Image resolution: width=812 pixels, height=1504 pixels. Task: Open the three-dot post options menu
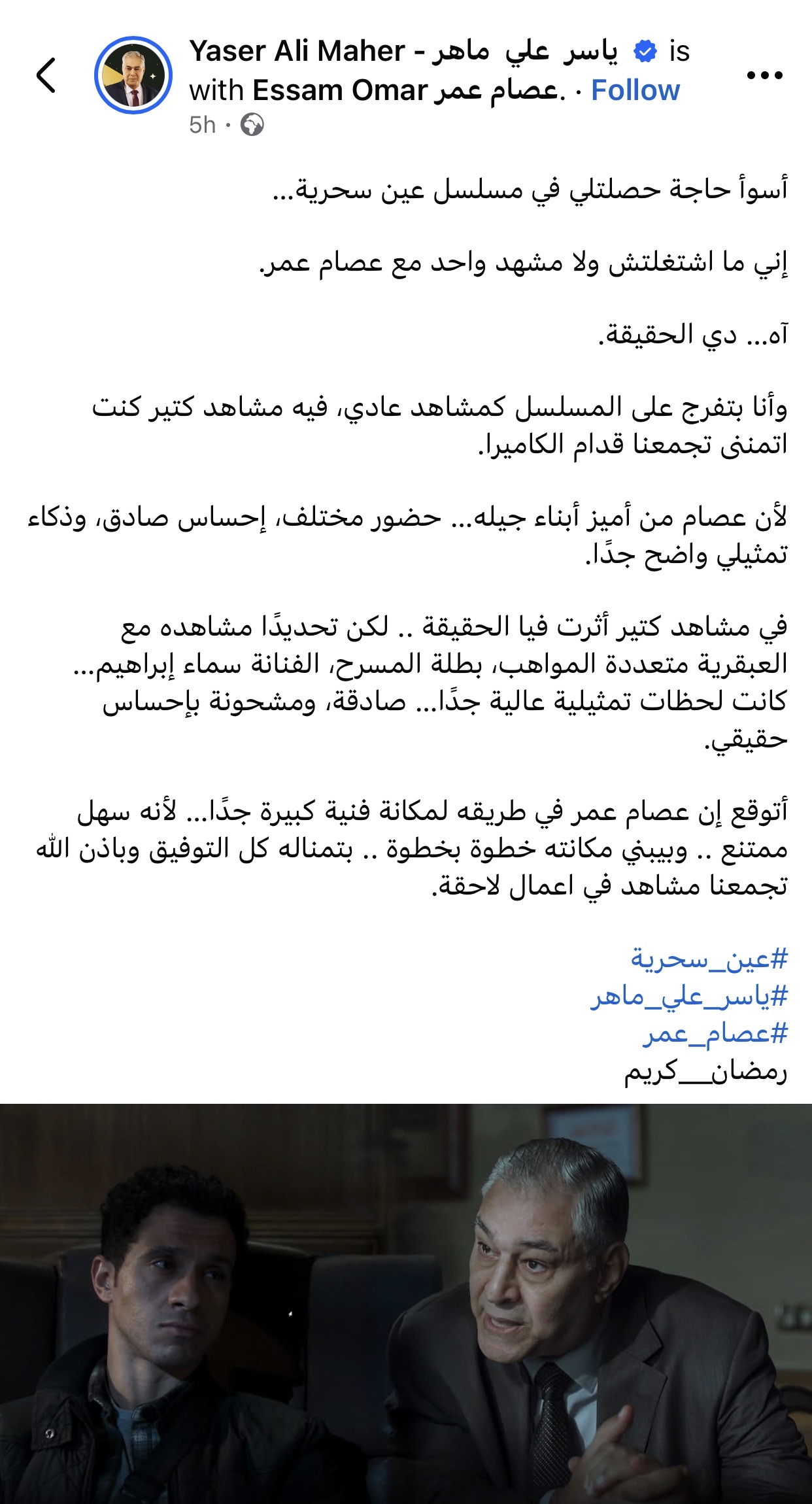pyautogui.click(x=764, y=75)
